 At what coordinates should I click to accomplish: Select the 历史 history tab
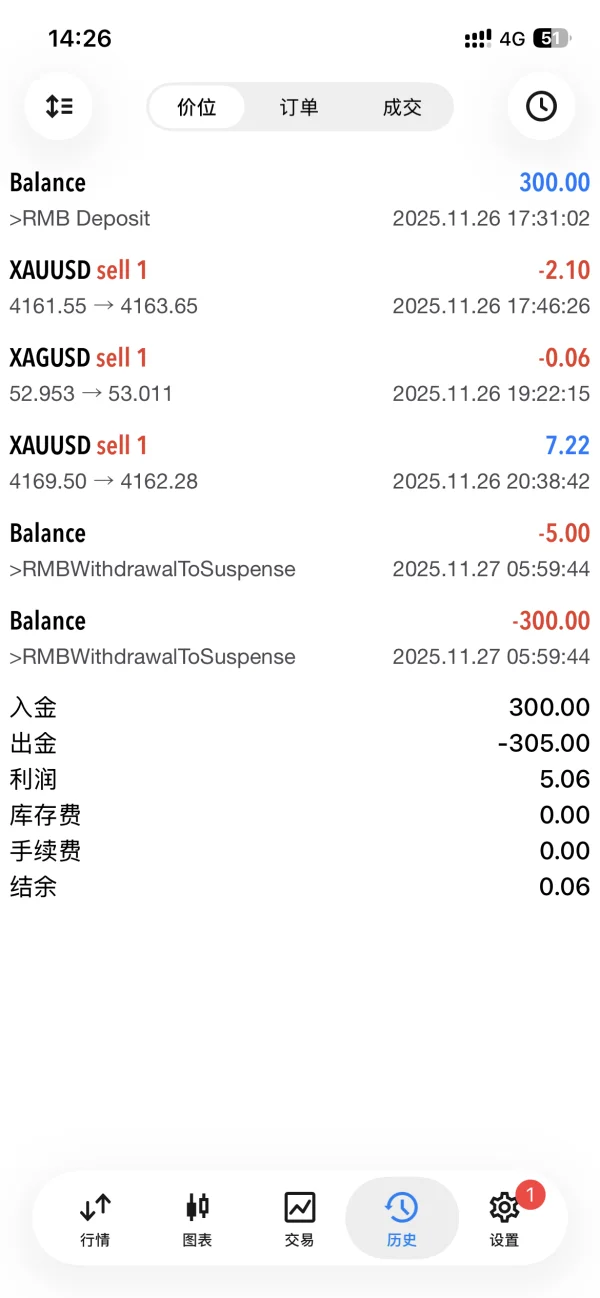tap(401, 1219)
